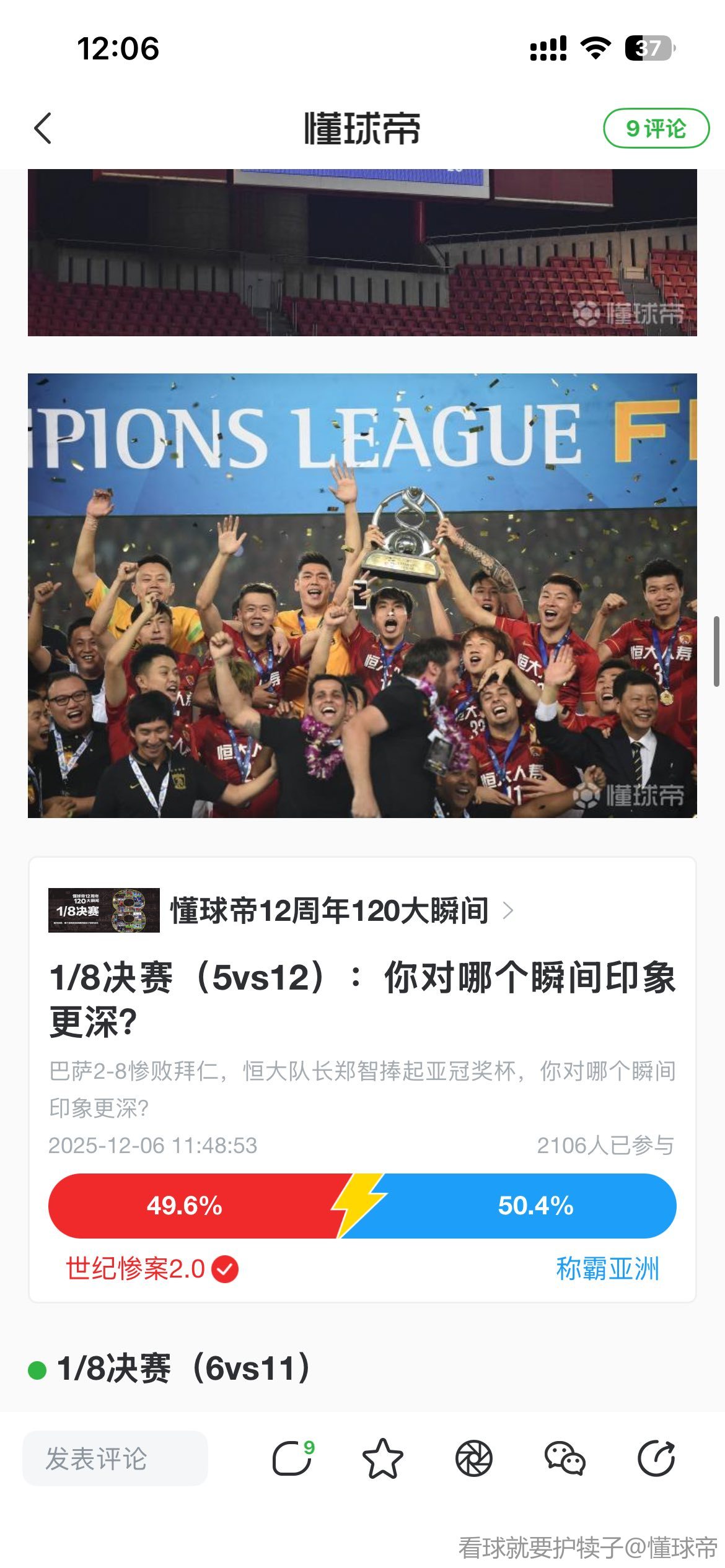This screenshot has width=725, height=1568.
Task: Share article to WeChat chat
Action: (x=565, y=1458)
